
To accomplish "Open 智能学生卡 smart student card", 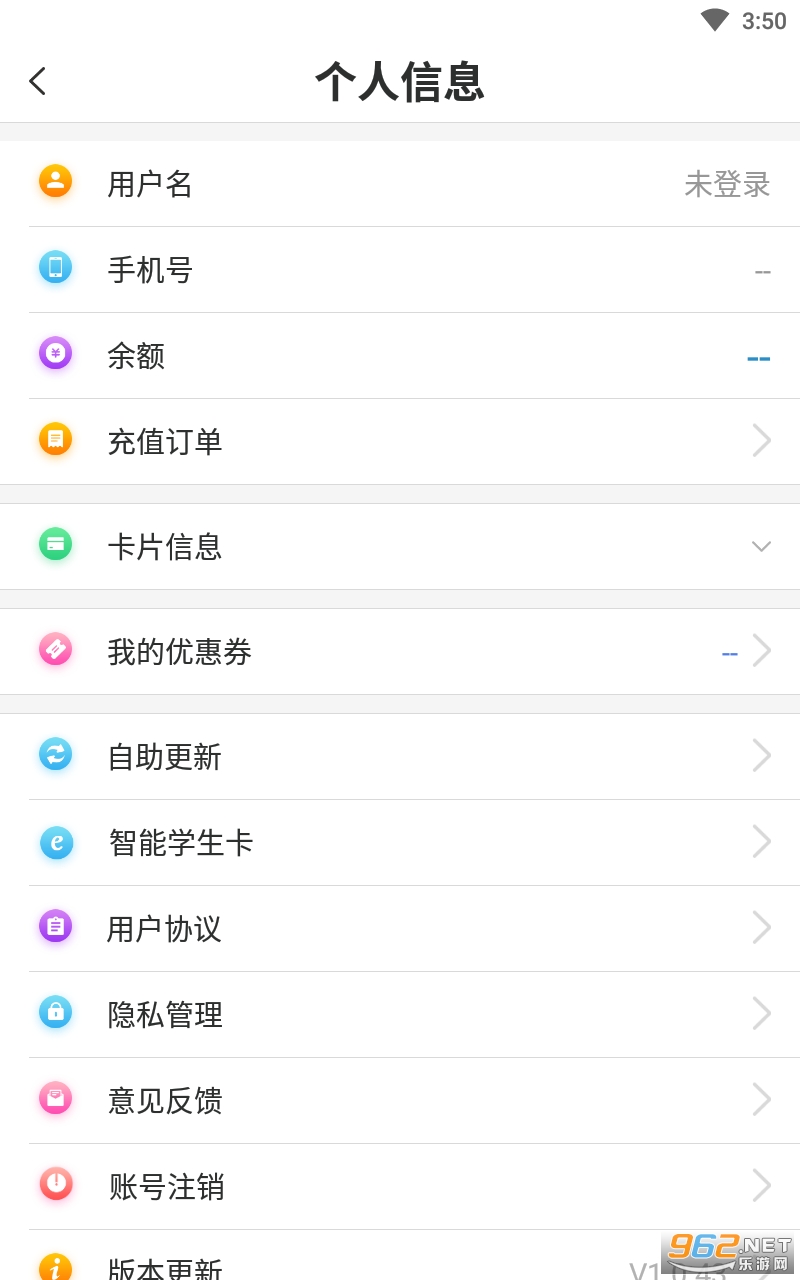I will point(400,842).
